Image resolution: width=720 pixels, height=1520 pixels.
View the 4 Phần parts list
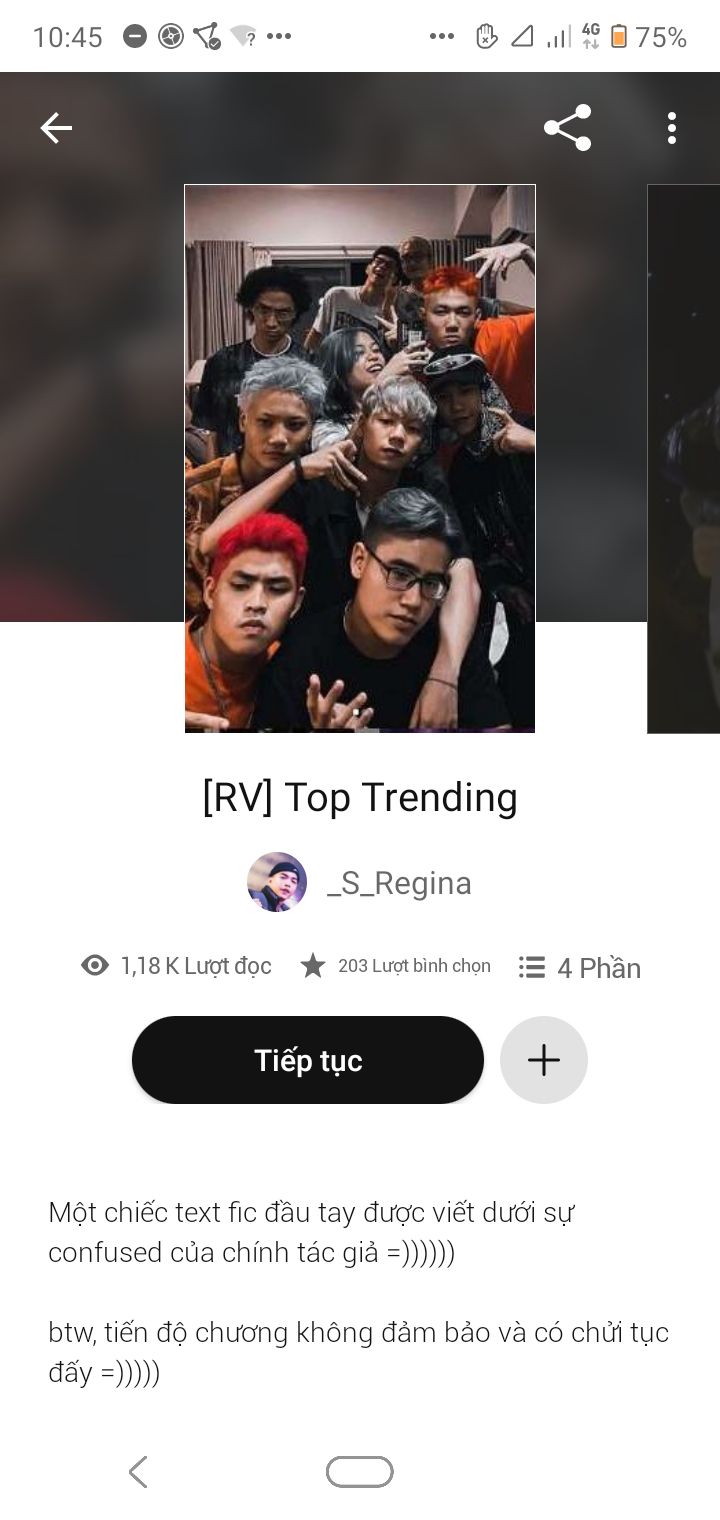(x=580, y=967)
